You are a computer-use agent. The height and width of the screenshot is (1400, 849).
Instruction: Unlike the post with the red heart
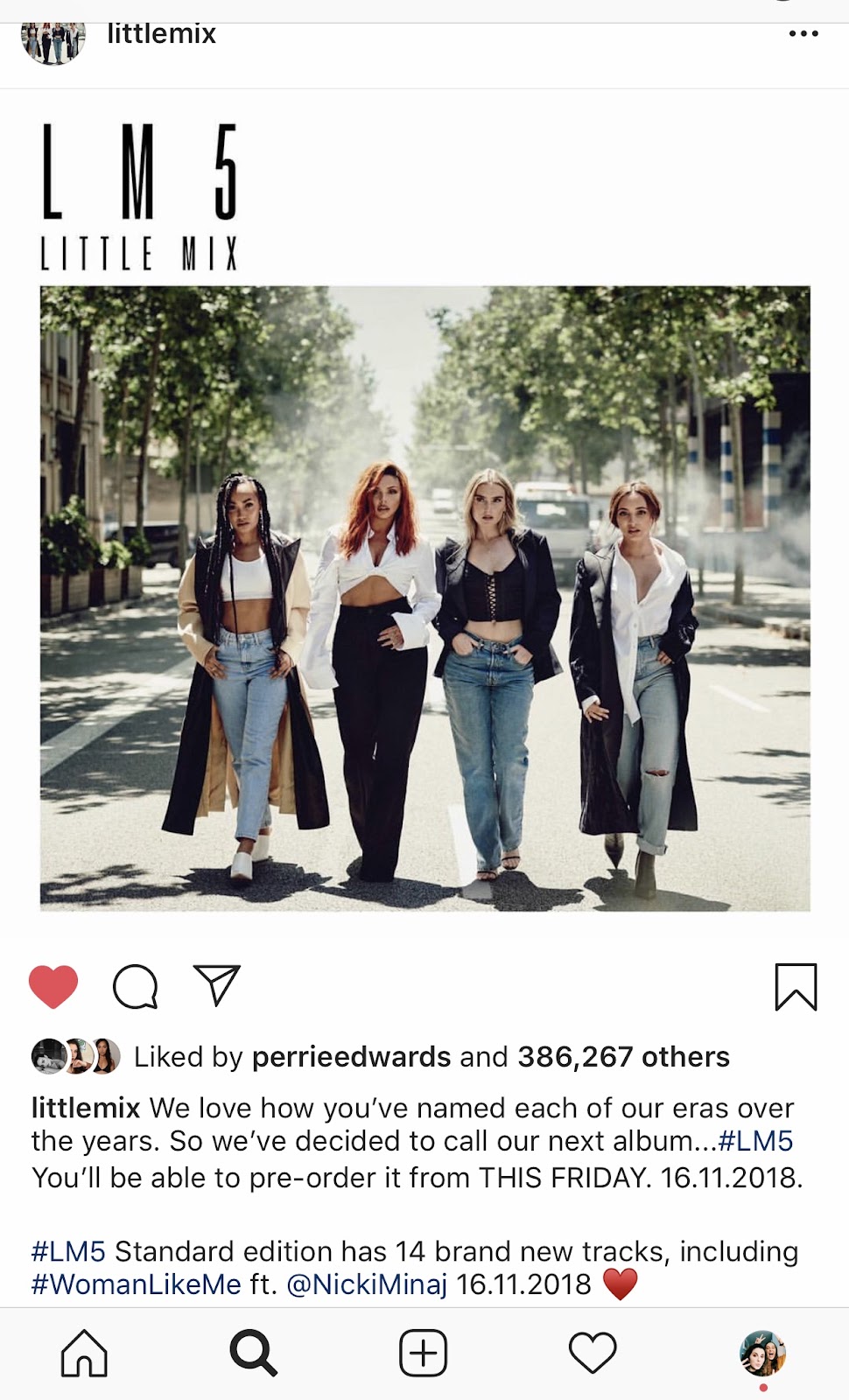click(x=53, y=986)
